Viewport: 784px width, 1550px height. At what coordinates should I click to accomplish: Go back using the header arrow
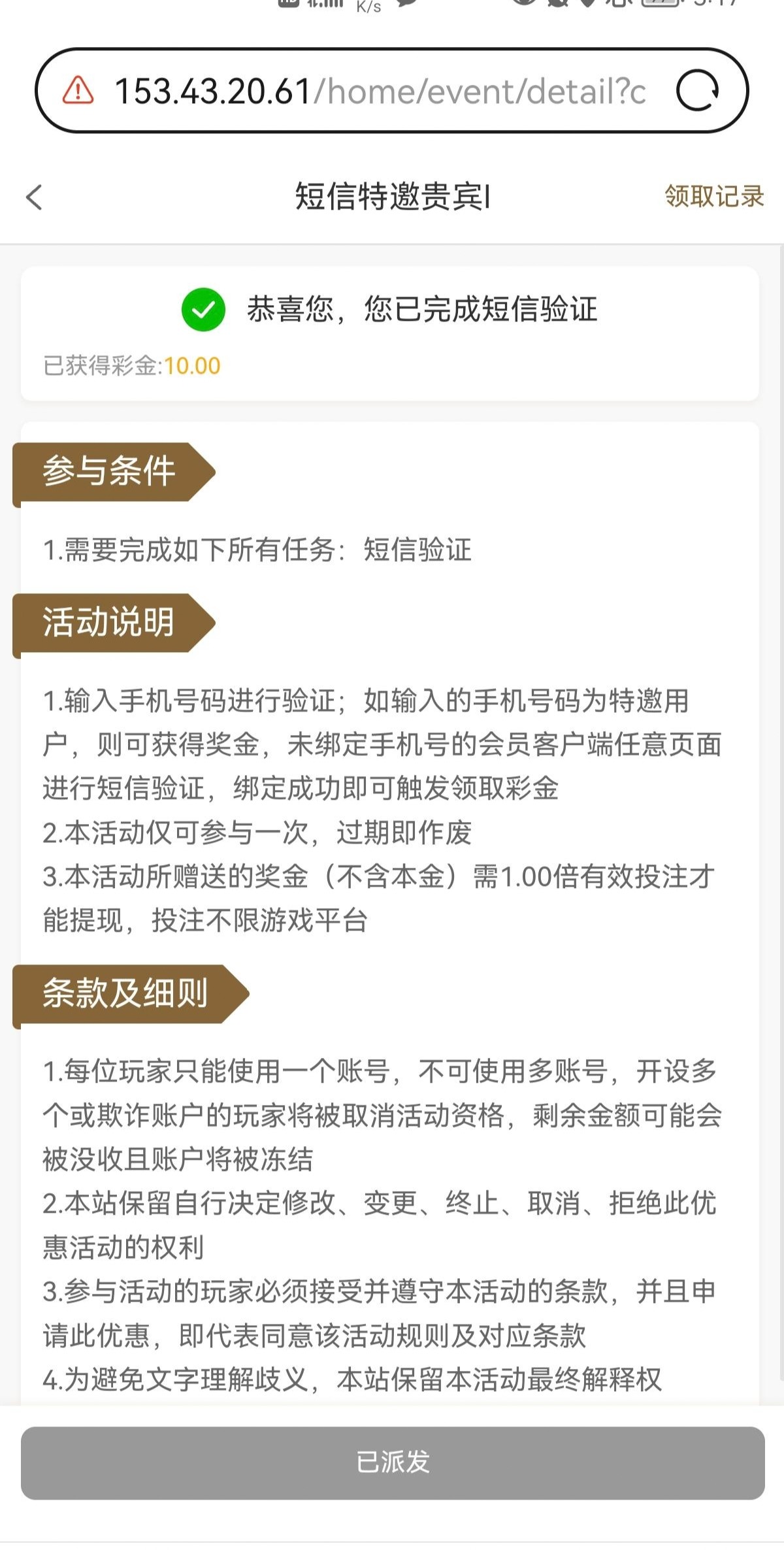point(35,197)
